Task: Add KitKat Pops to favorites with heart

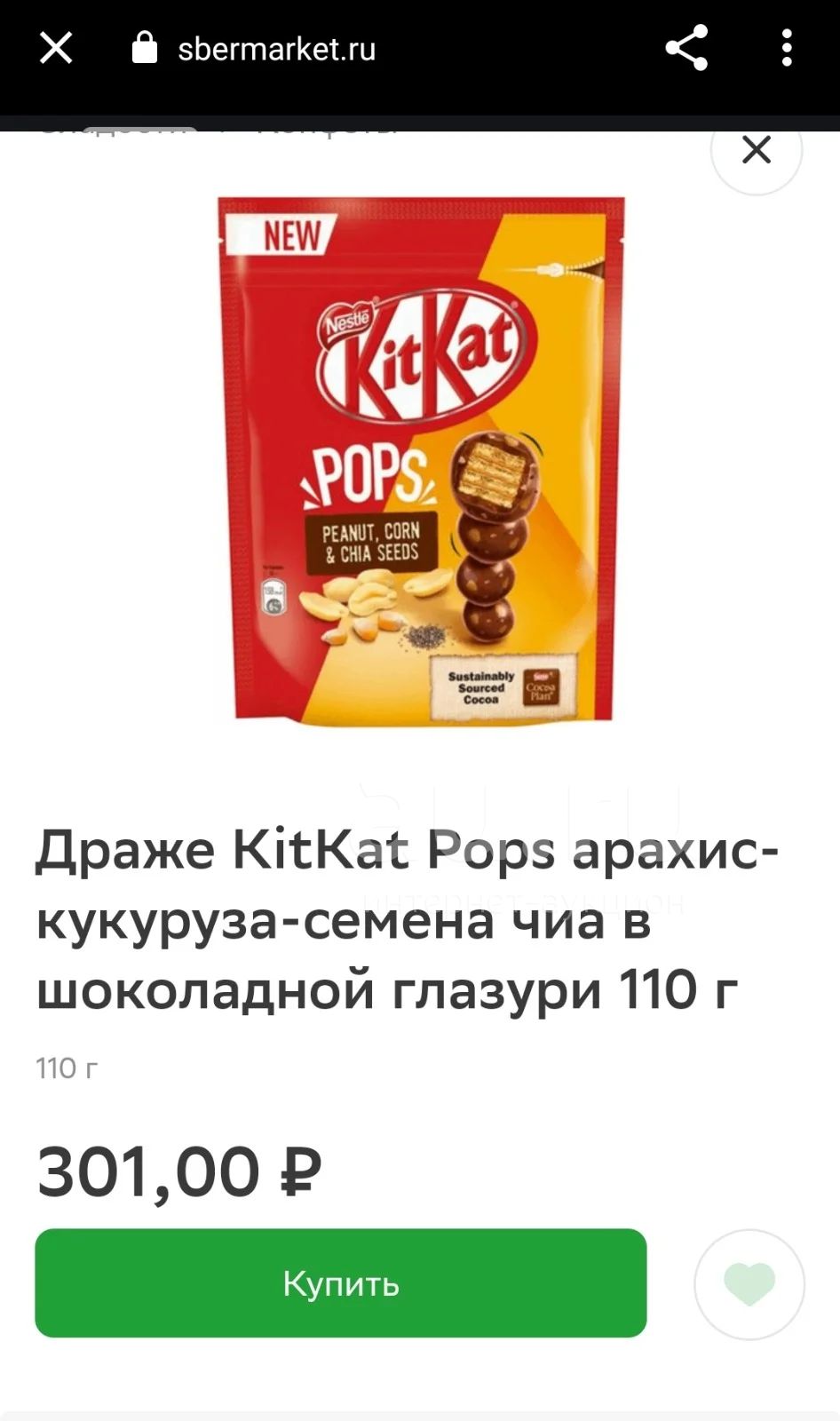Action: 749,1283
